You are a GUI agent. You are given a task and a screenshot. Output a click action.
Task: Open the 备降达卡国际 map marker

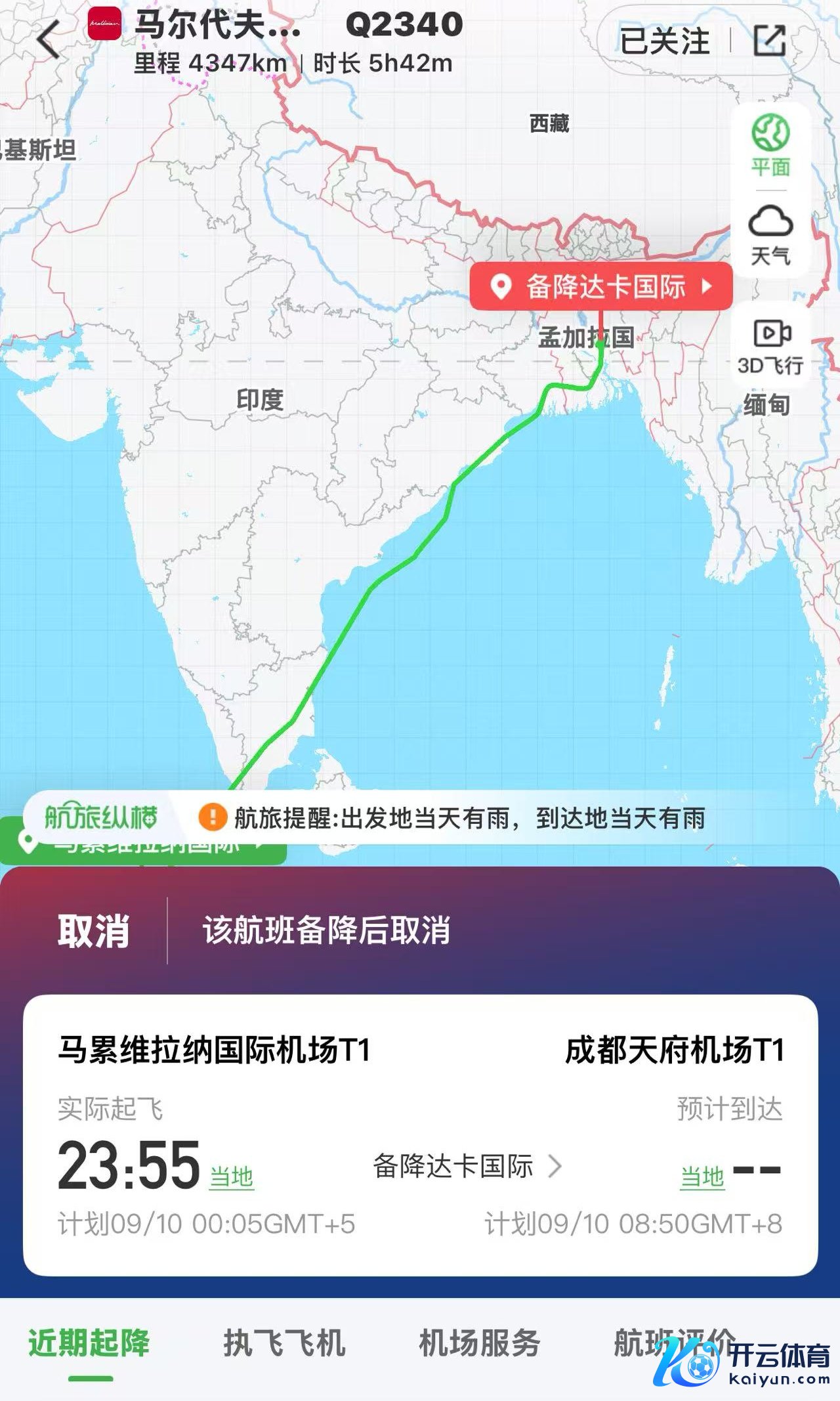[601, 286]
